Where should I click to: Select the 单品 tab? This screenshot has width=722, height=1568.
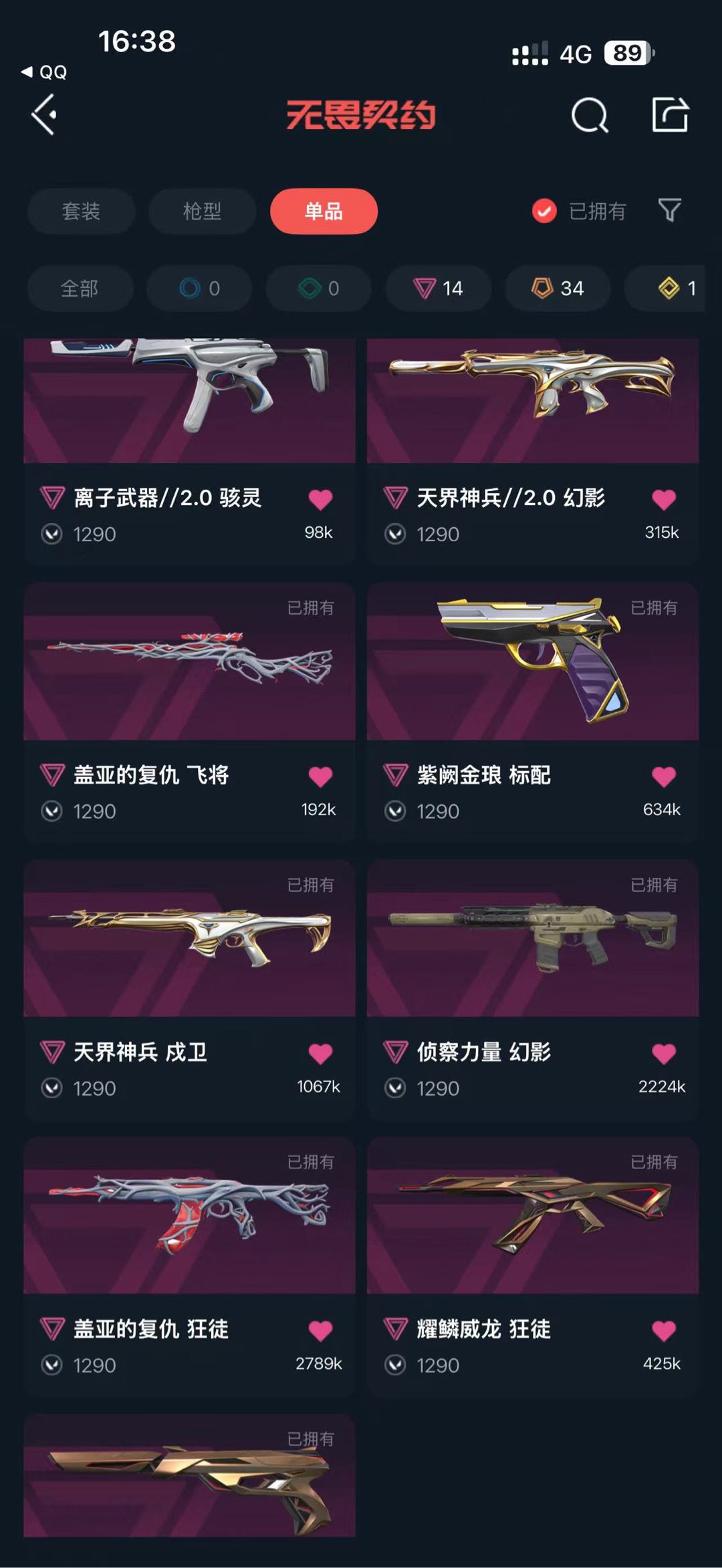click(x=324, y=211)
